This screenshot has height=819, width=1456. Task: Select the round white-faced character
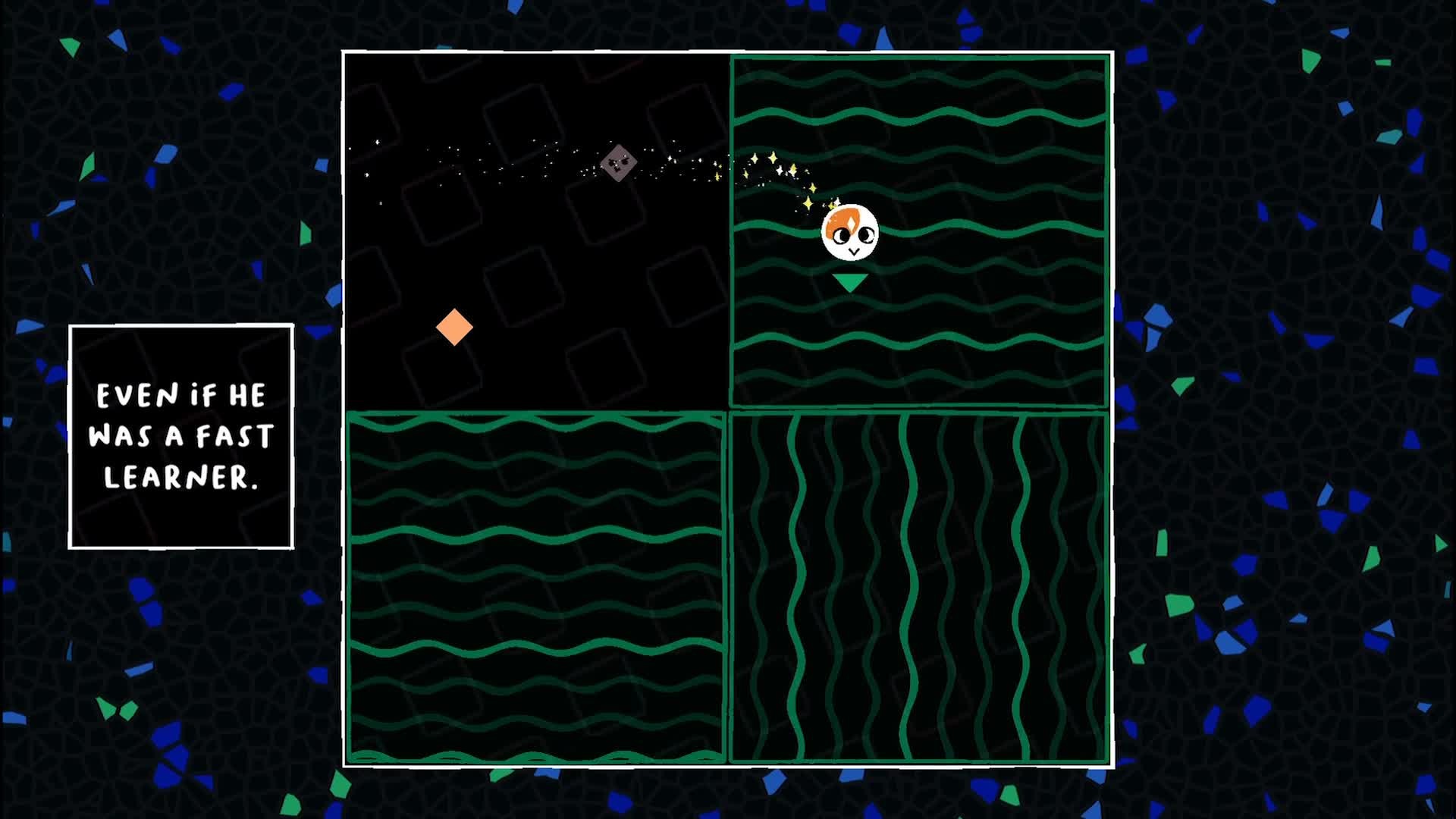click(x=850, y=233)
